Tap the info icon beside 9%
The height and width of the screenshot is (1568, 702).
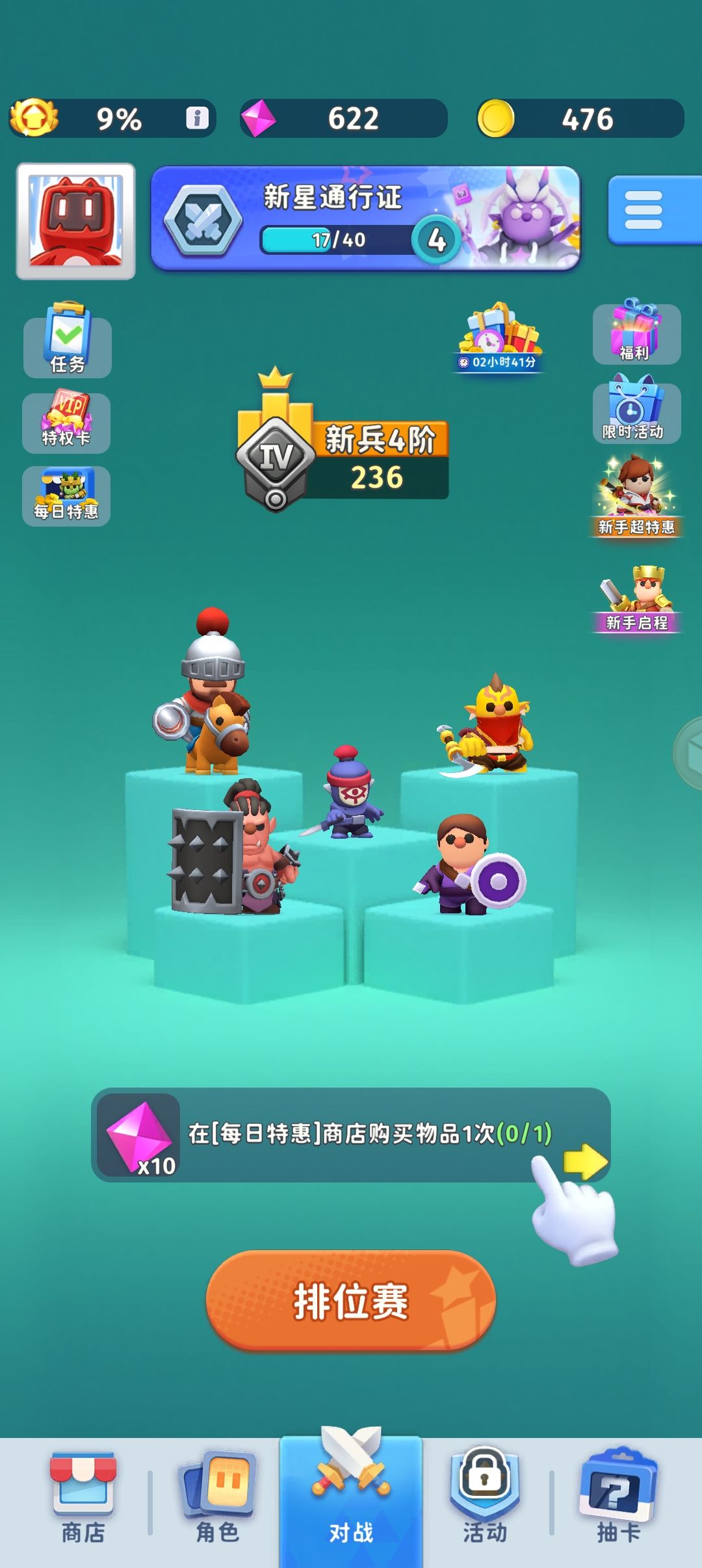197,118
